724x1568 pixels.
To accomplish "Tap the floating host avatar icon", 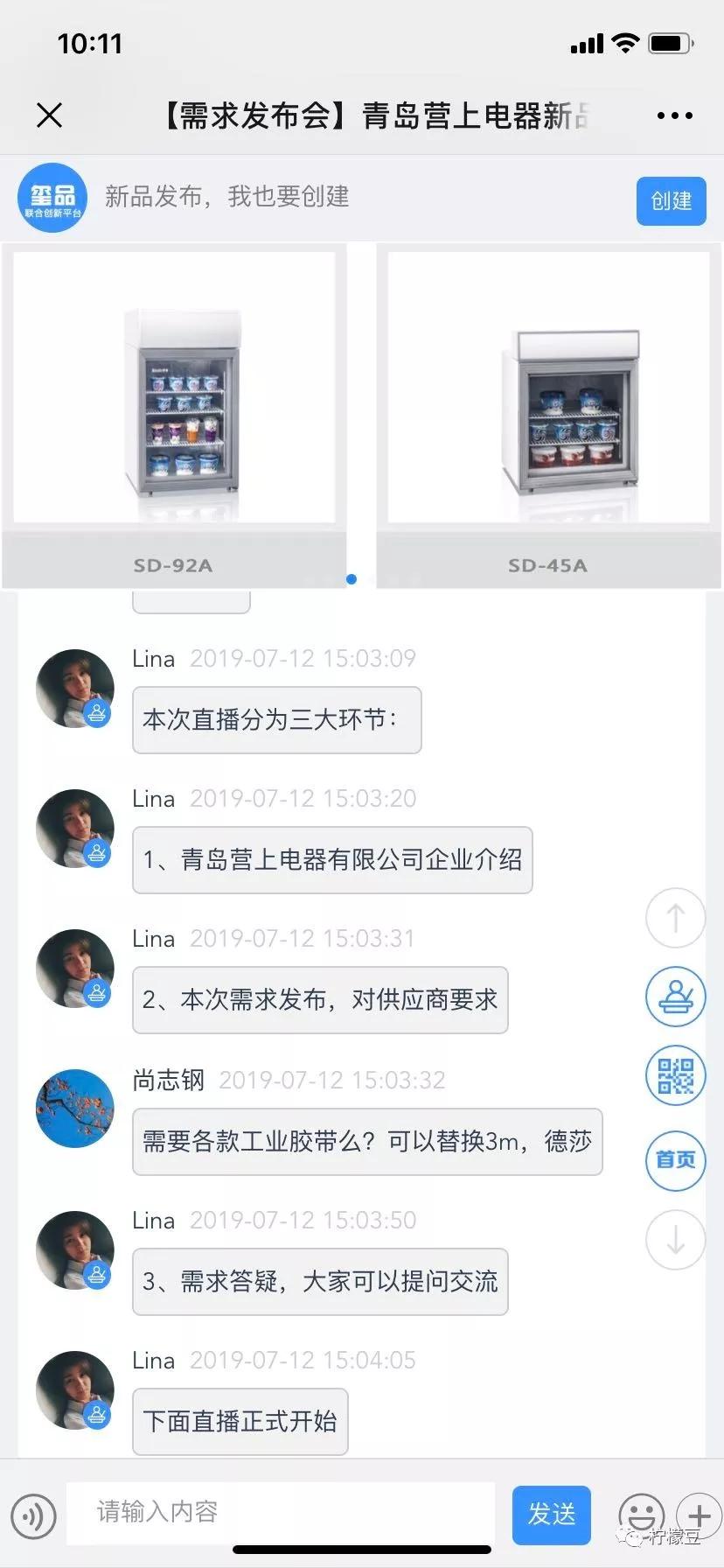I will 675,997.
